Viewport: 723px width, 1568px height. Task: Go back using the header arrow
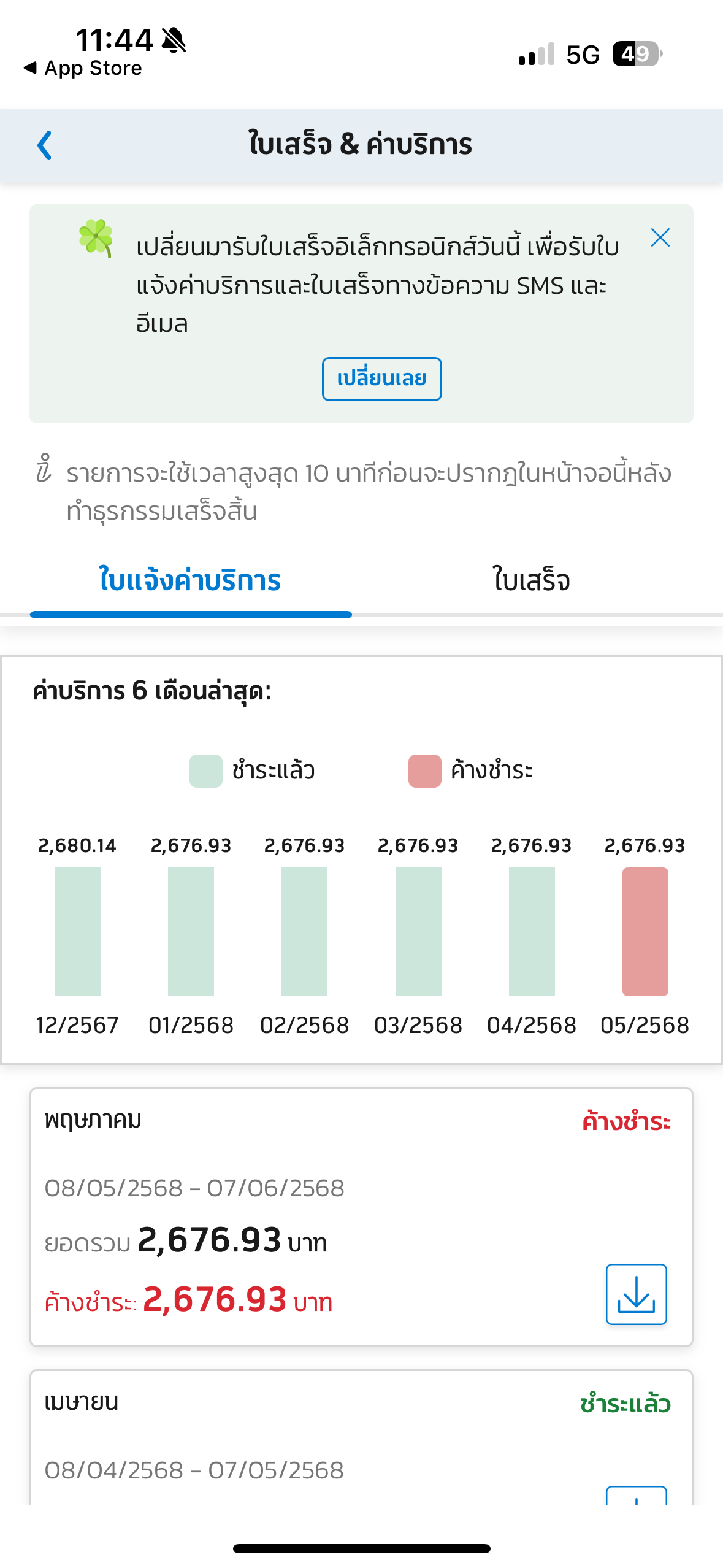pos(44,145)
